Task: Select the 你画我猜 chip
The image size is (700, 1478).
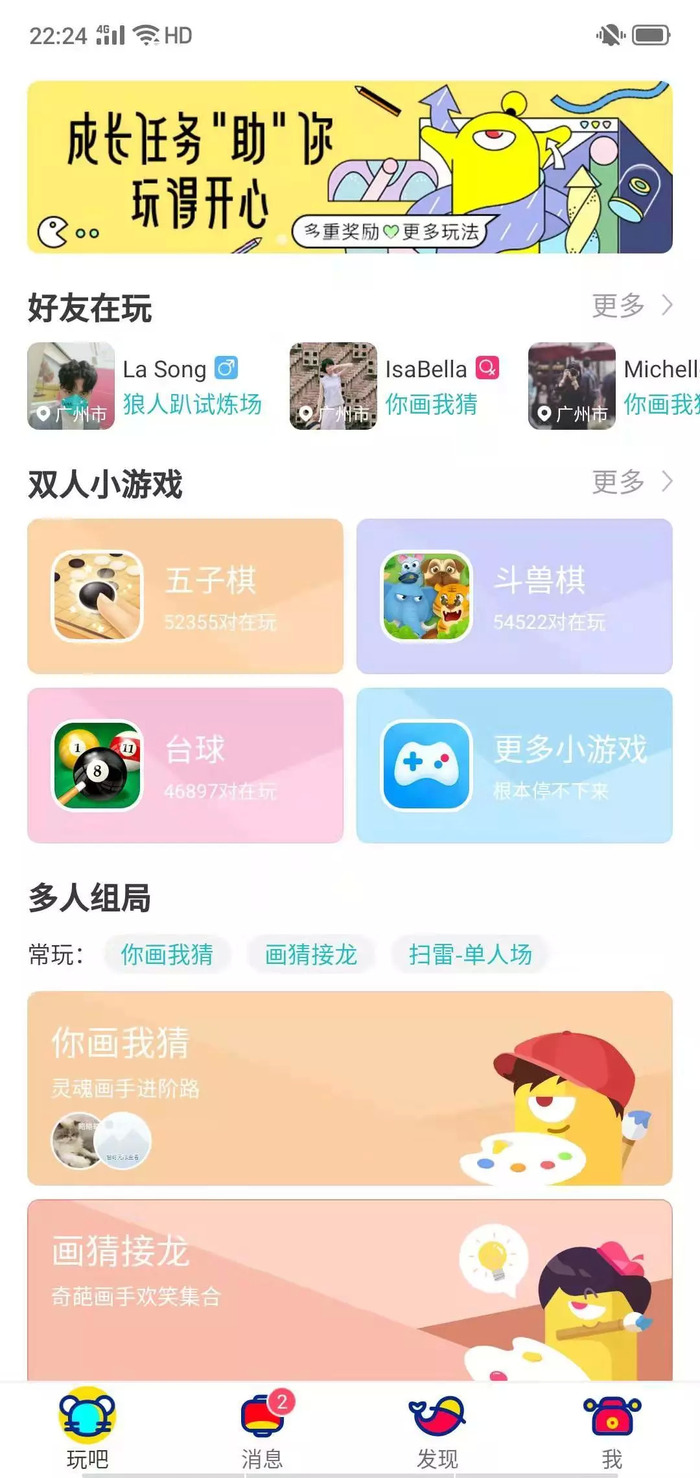Action: (167, 954)
